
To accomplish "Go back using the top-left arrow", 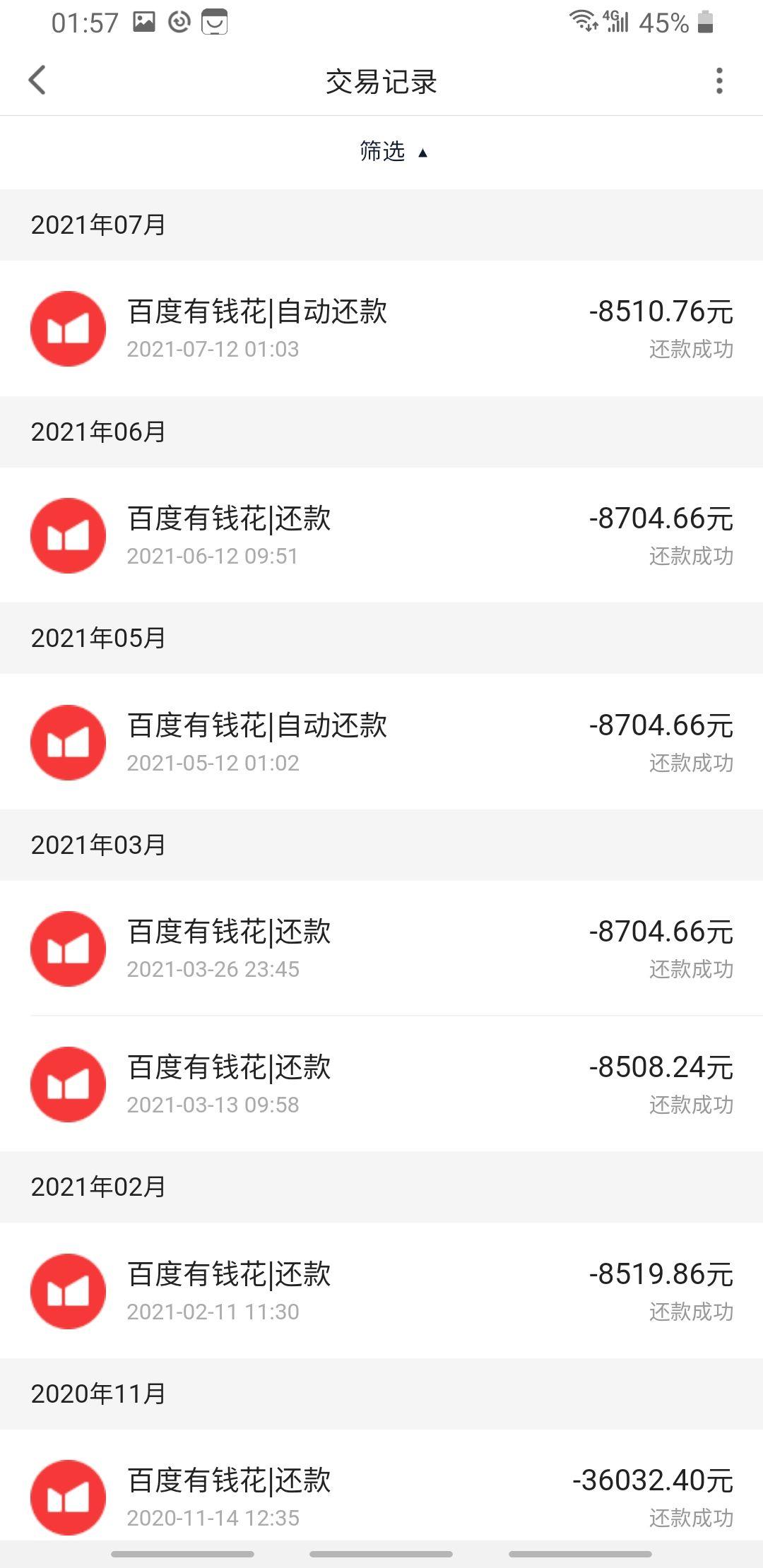I will 37,81.
